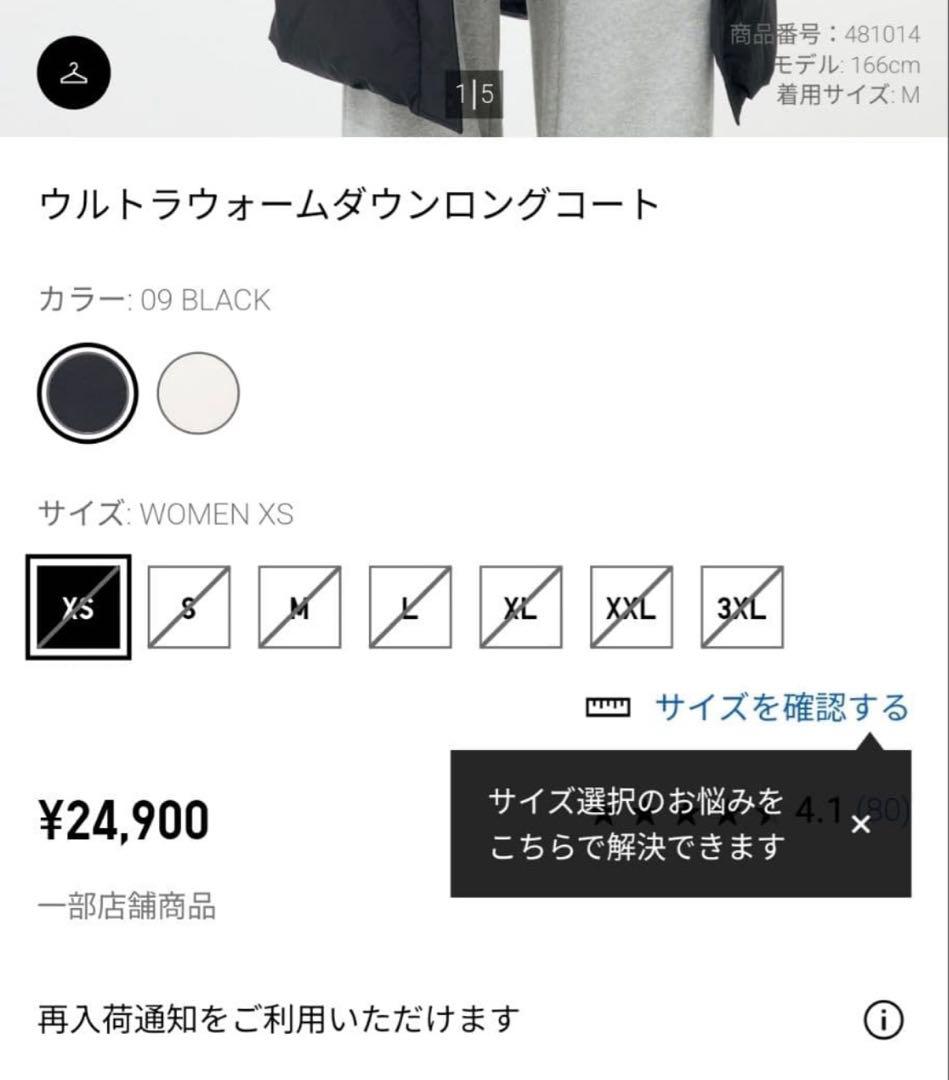Tap the hanger styling icon
This screenshot has width=949, height=1080.
click(x=73, y=73)
